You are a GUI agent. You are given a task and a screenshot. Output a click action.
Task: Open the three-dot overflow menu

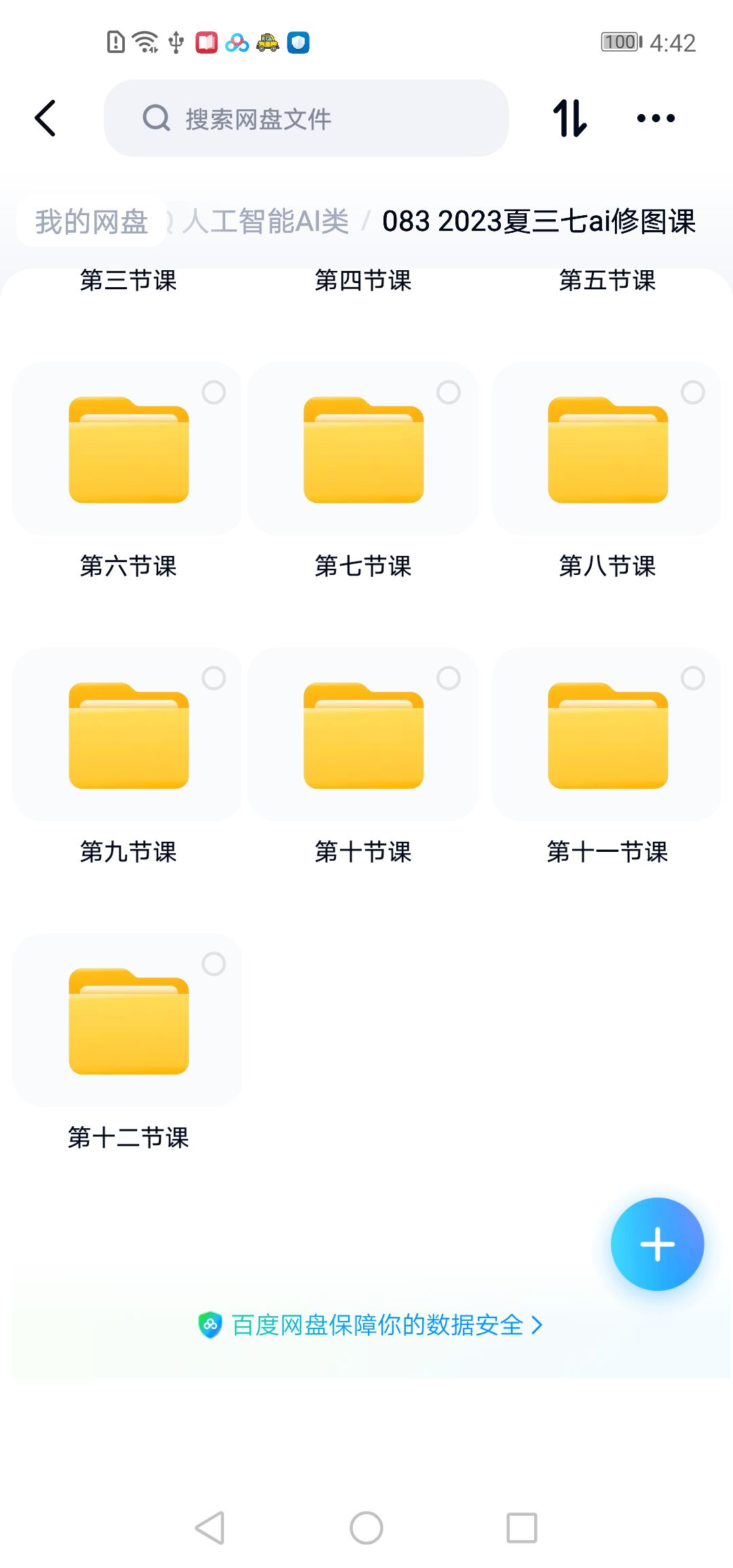656,118
